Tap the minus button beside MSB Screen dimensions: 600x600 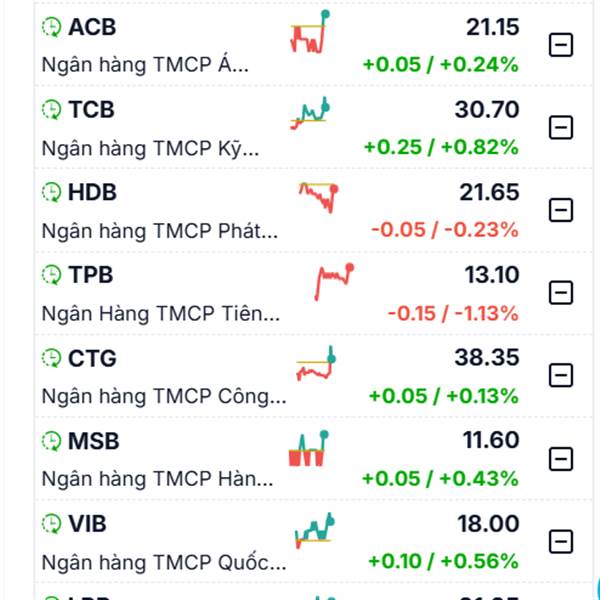[561, 459]
